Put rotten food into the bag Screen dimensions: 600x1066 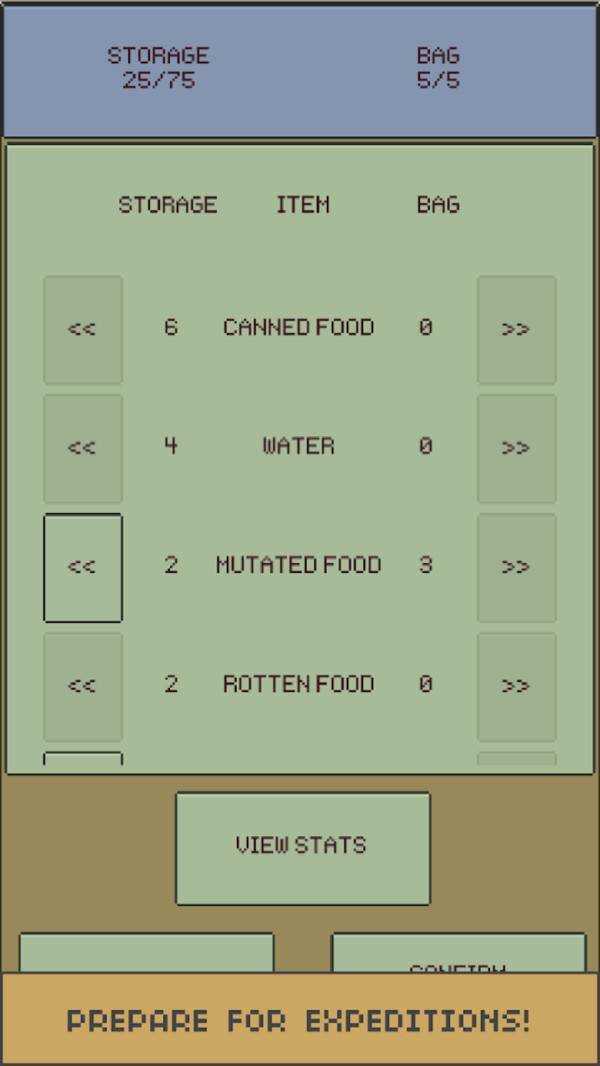coord(516,686)
